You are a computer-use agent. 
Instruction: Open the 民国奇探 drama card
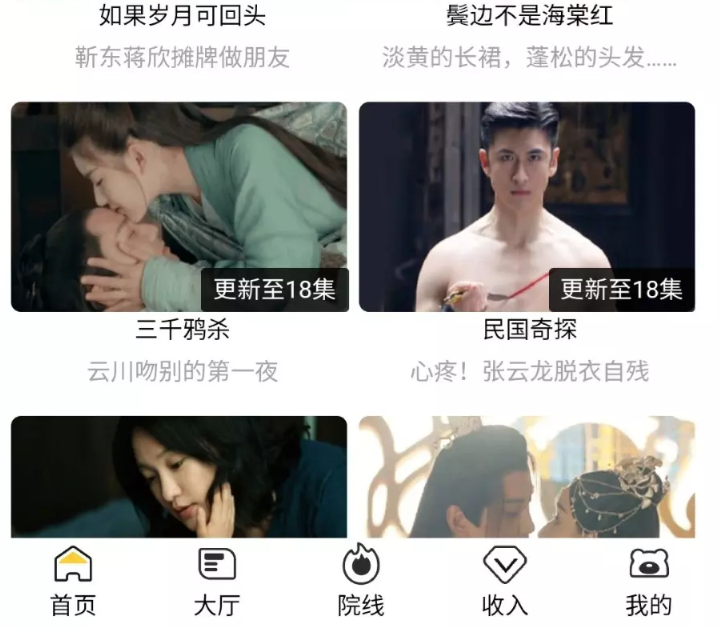tap(527, 207)
